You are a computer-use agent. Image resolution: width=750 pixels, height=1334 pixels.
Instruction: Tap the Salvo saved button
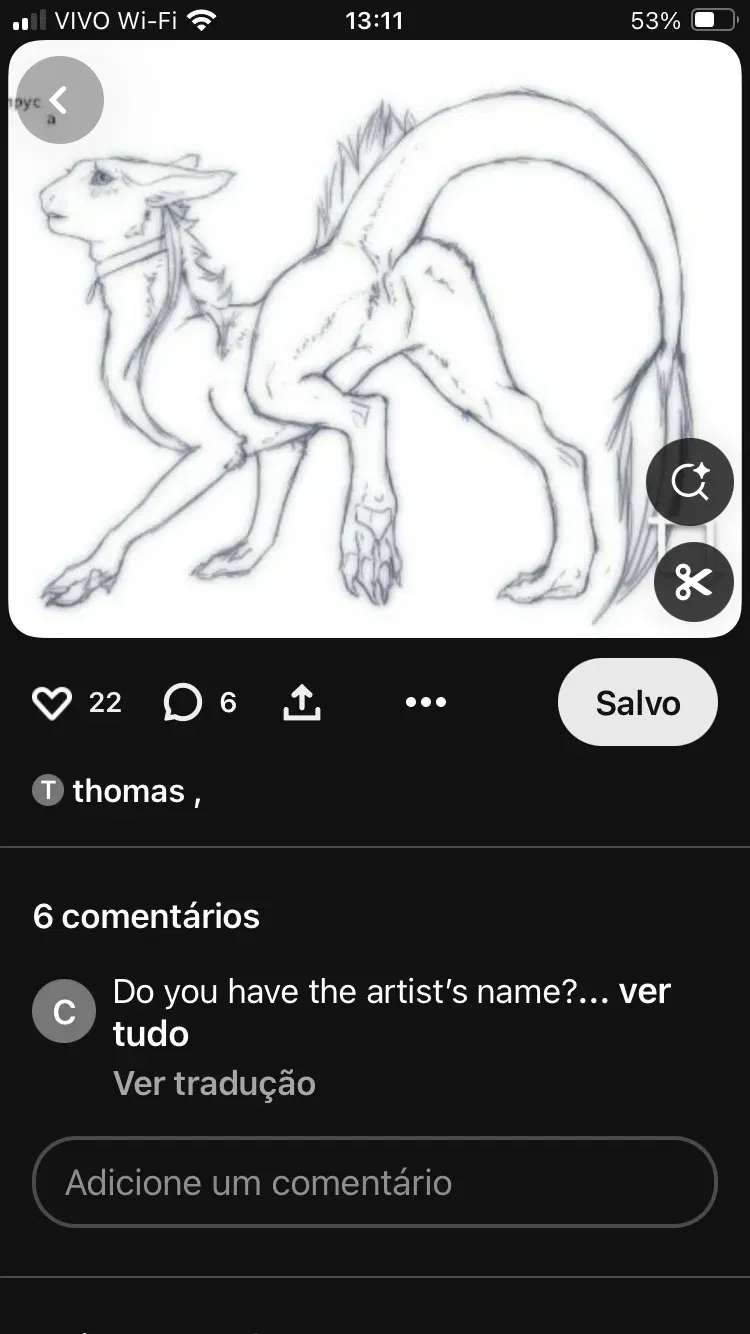coord(638,702)
